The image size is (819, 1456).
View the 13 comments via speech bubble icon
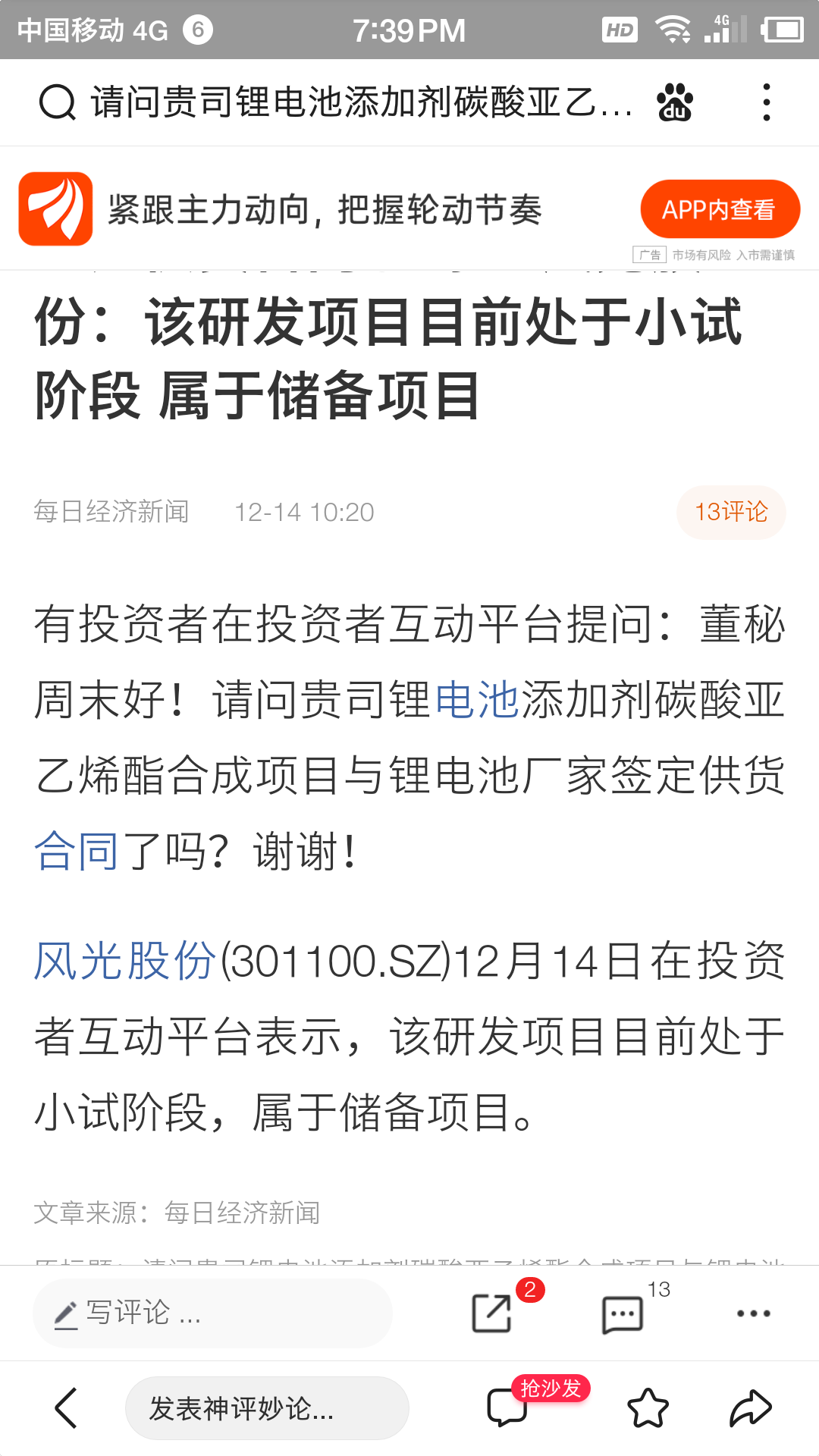623,1314
